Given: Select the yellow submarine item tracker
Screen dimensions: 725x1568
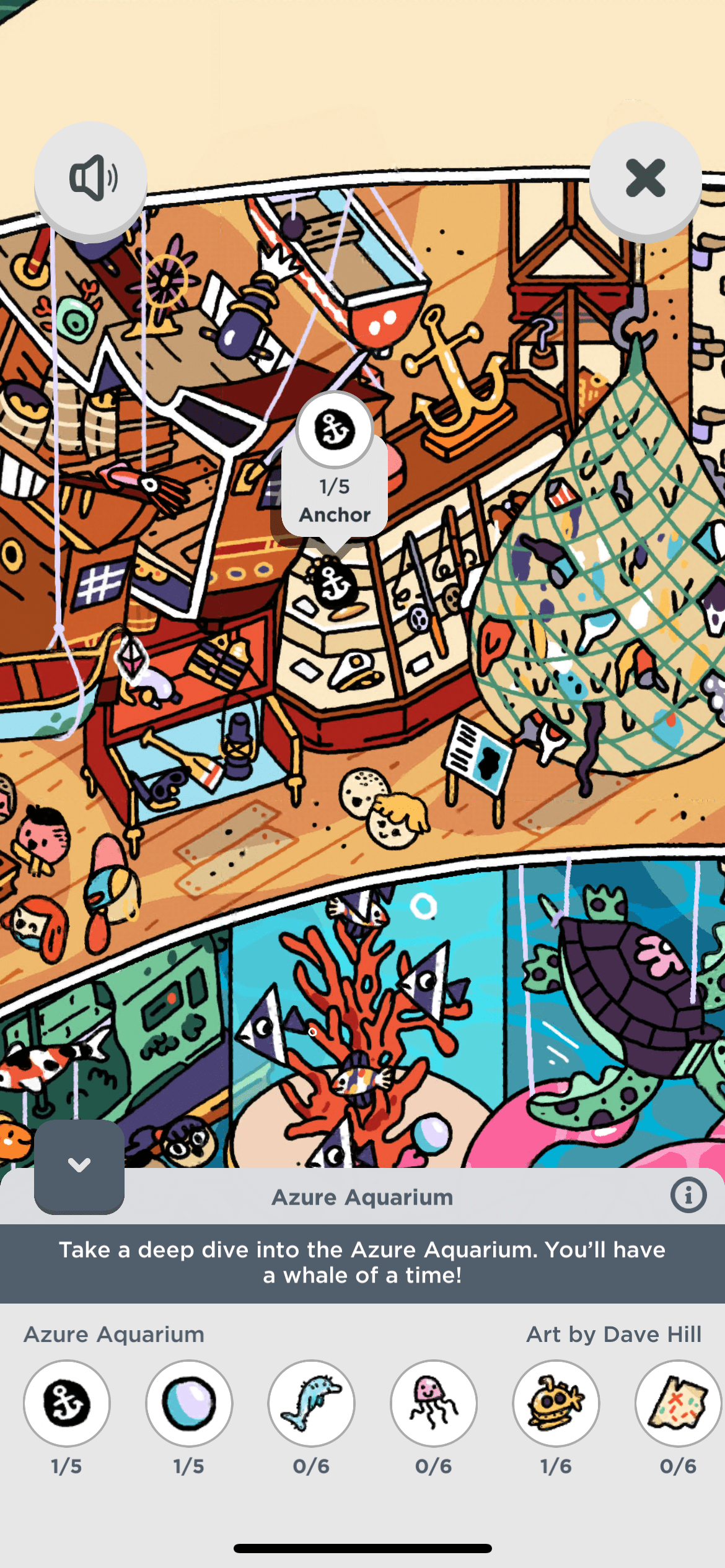Looking at the screenshot, I should (556, 1403).
